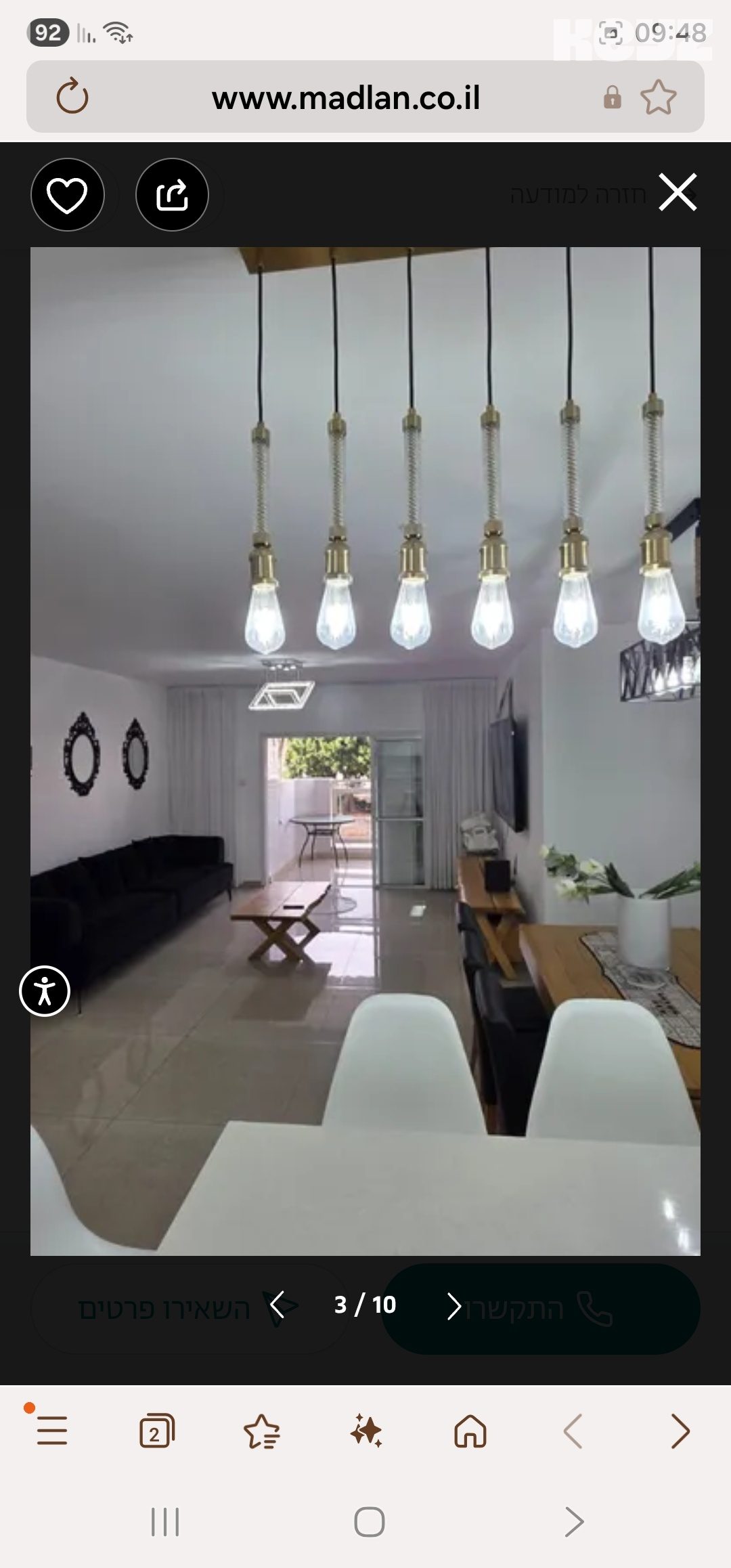The image size is (731, 1568).
Task: Go to the next gallery photo
Action: [454, 1305]
